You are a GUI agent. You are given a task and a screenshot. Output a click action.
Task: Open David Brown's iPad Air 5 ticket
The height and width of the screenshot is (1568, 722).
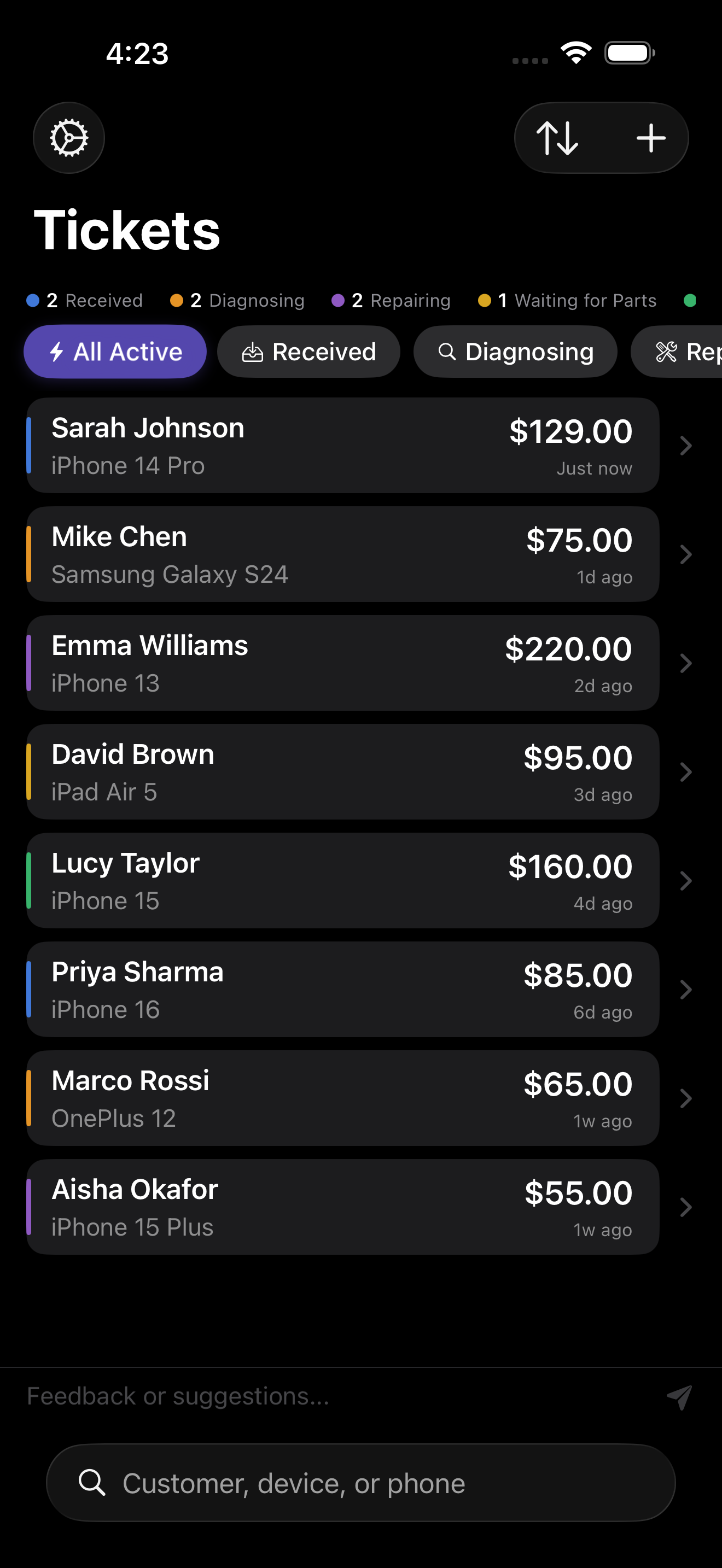[342, 772]
